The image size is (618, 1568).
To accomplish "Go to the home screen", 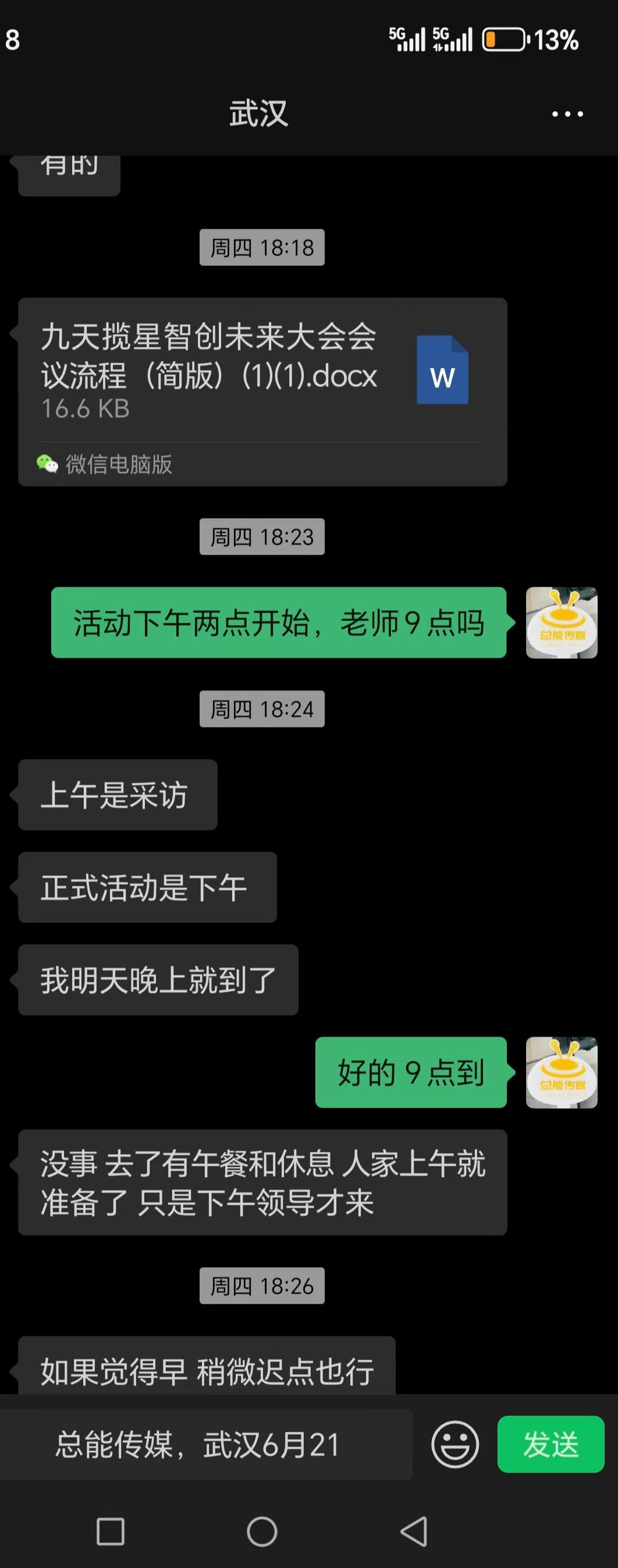I will pyautogui.click(x=262, y=1531).
